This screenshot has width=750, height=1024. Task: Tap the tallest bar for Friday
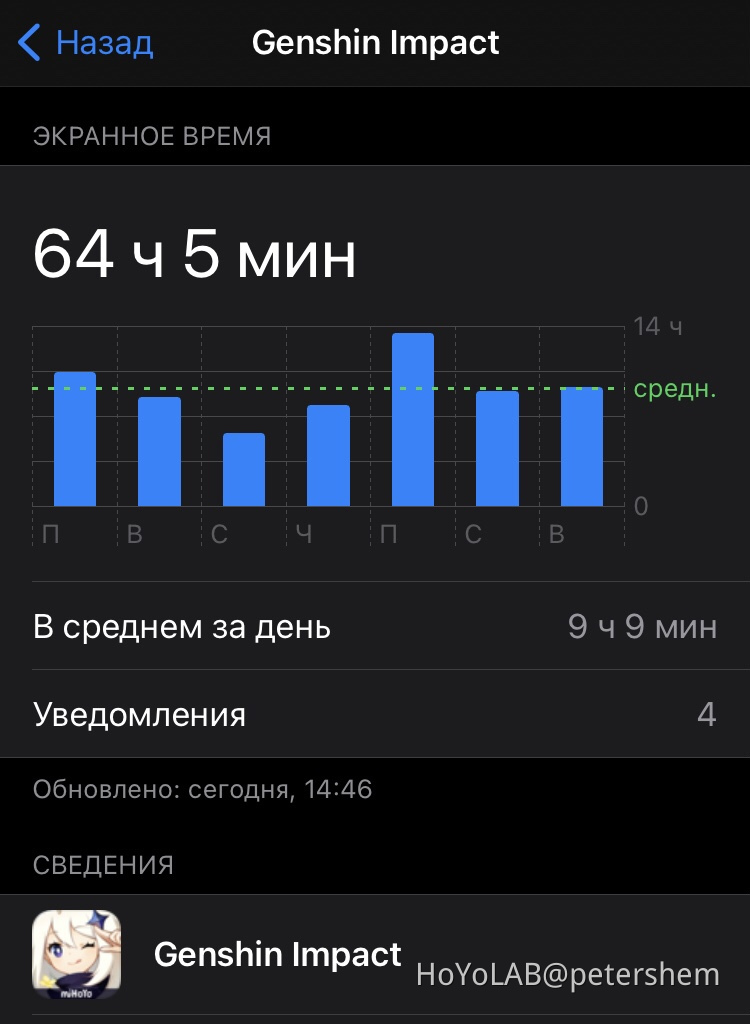(x=412, y=420)
